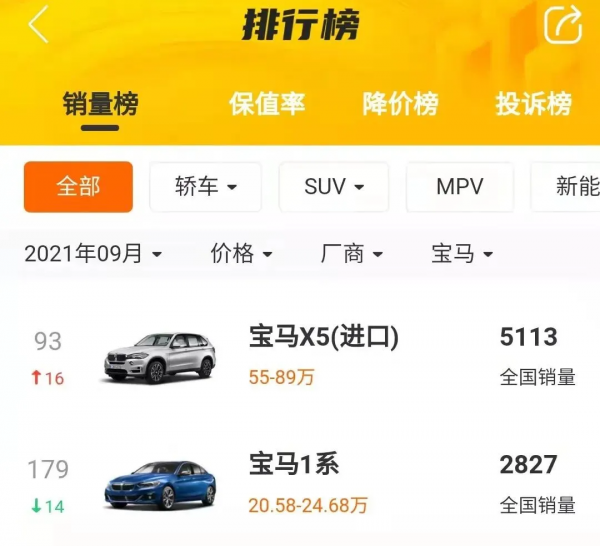The height and width of the screenshot is (546, 600).
Task: Open the 价格 filter dropdown
Action: (x=241, y=254)
